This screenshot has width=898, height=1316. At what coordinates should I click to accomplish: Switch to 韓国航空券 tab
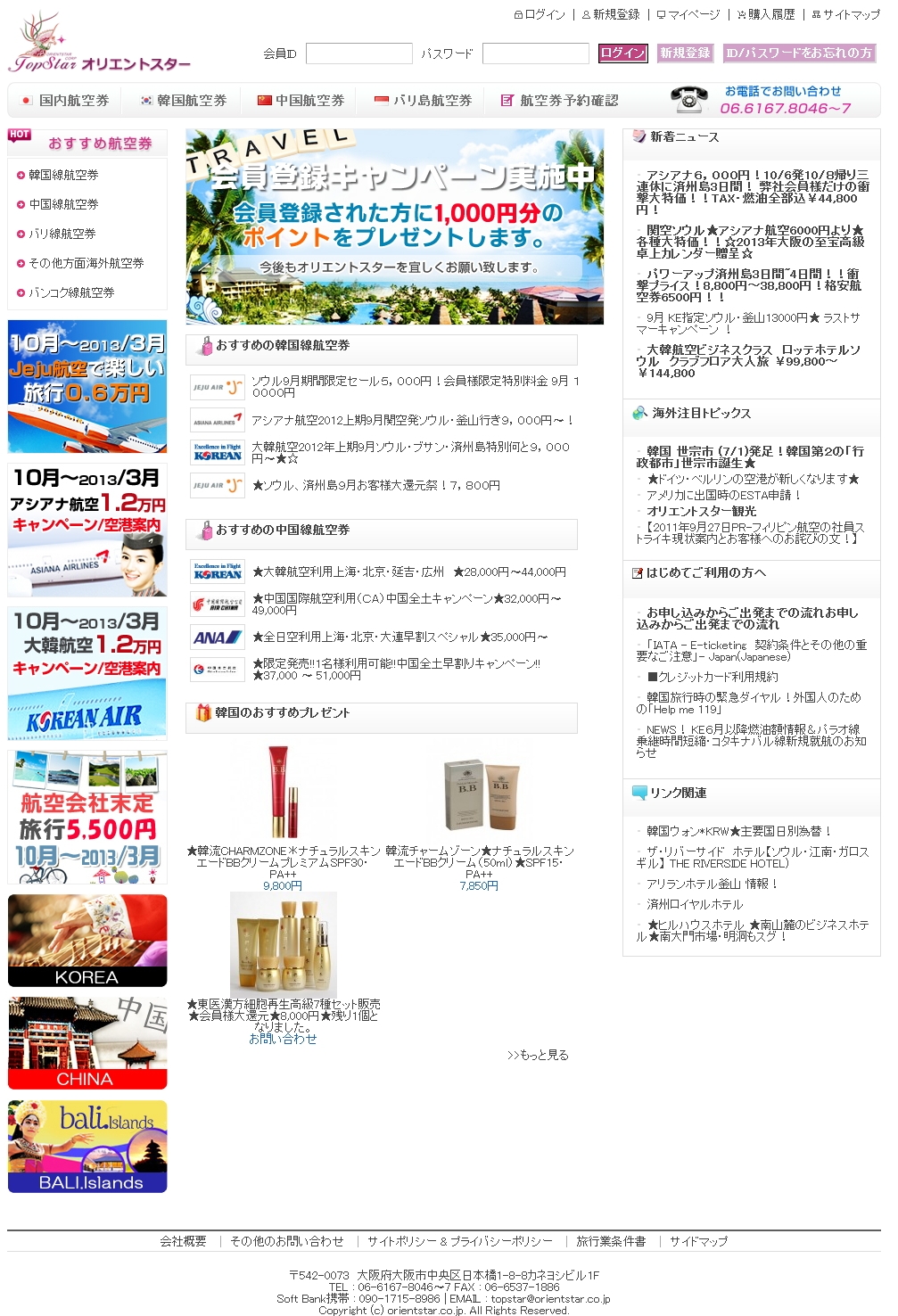[x=184, y=101]
